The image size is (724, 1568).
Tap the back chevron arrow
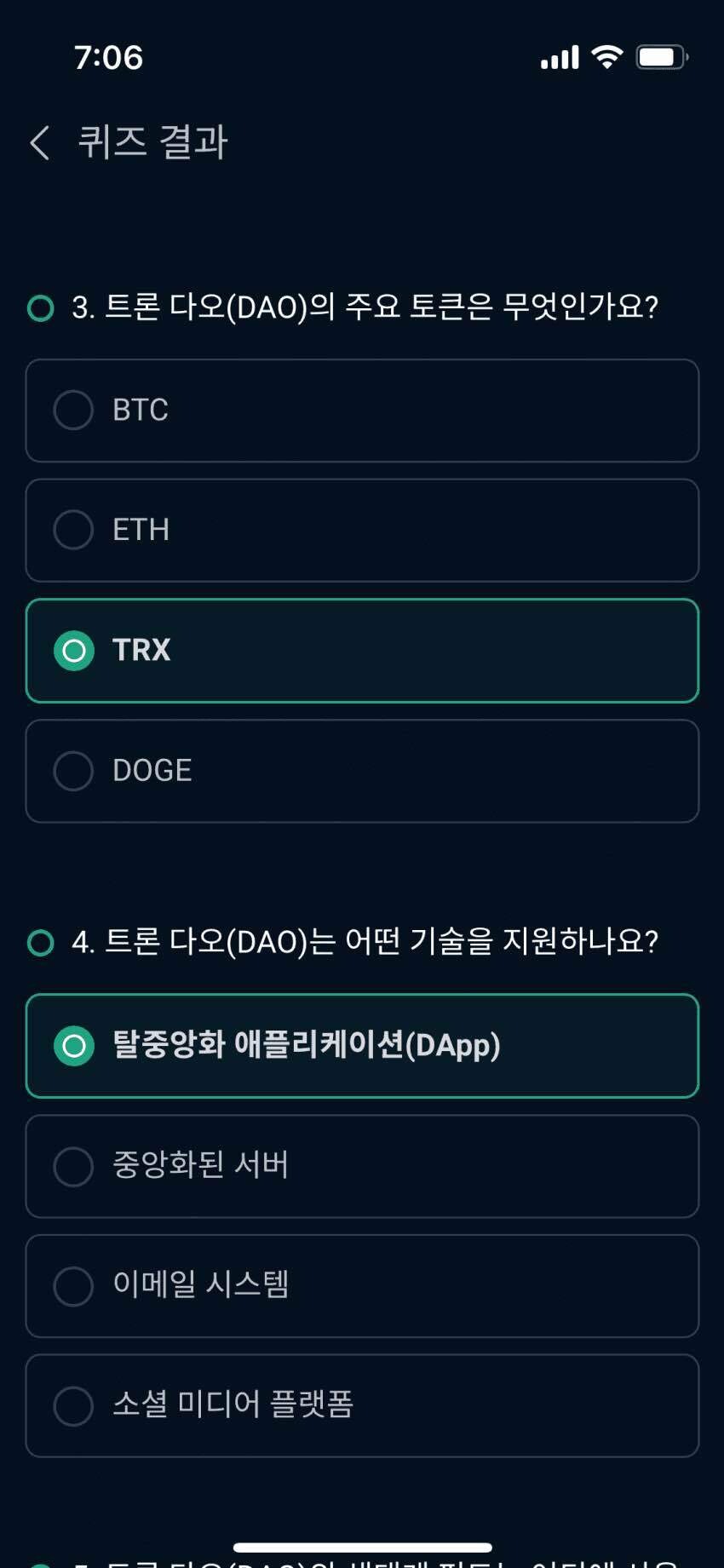click(x=38, y=141)
